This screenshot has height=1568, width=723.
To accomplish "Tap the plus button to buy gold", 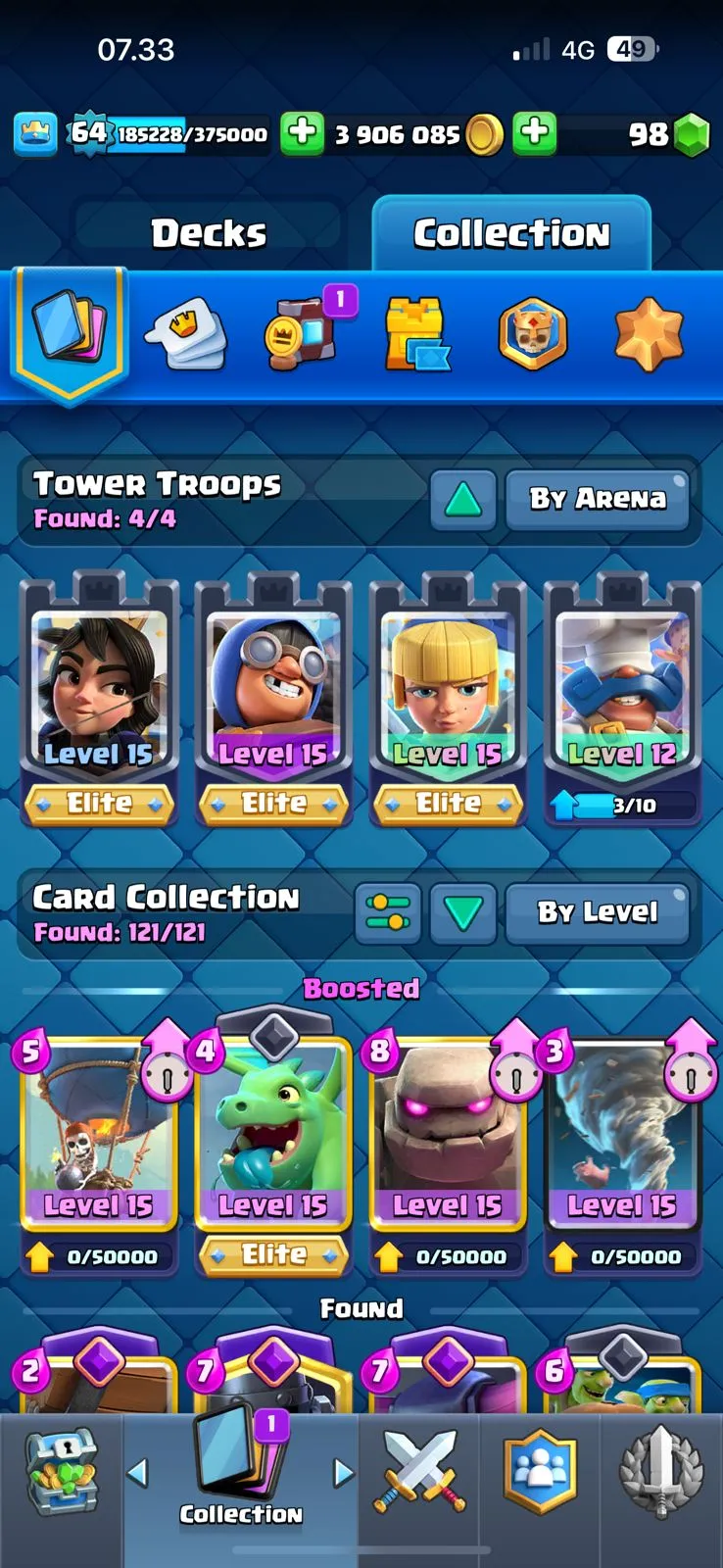I will pyautogui.click(x=303, y=133).
